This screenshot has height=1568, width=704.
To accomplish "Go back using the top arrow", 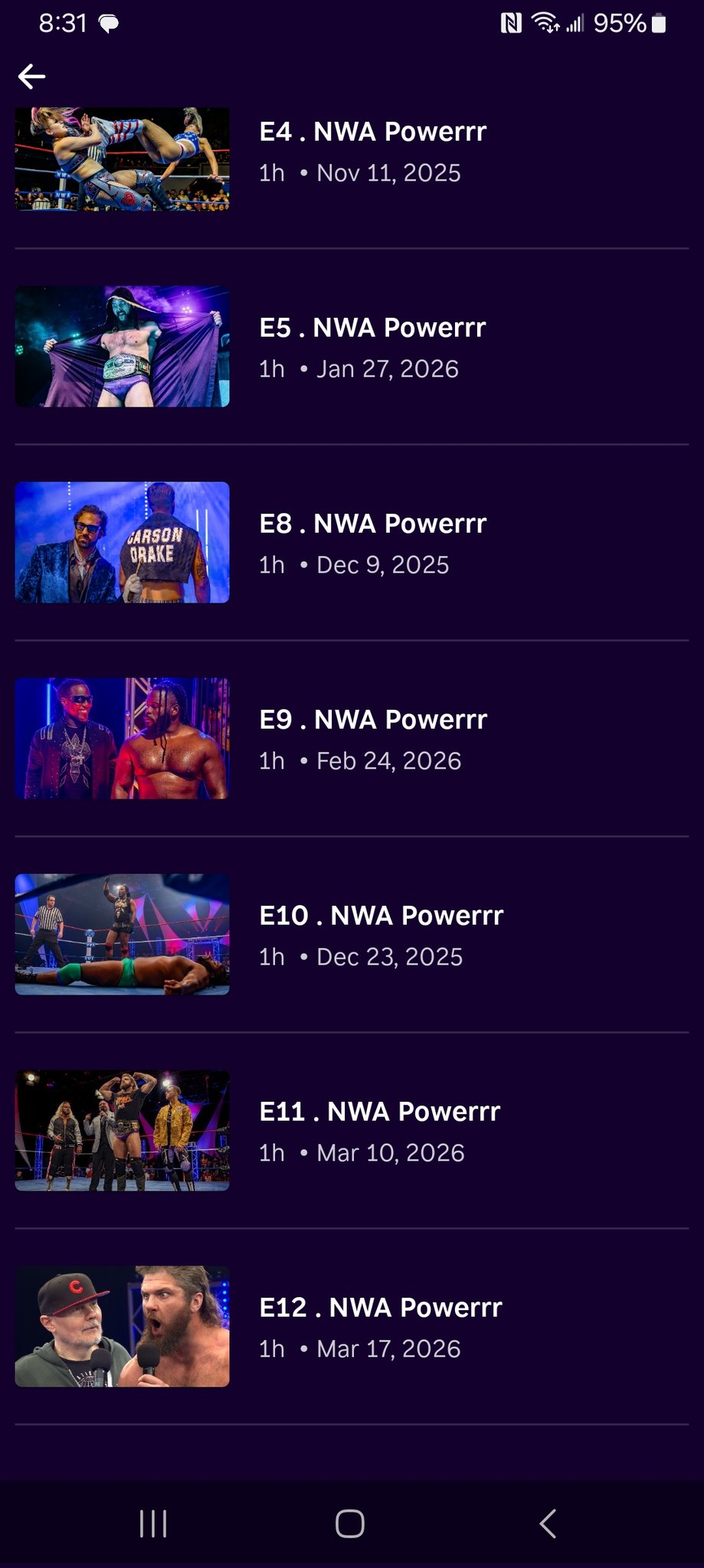I will (32, 76).
